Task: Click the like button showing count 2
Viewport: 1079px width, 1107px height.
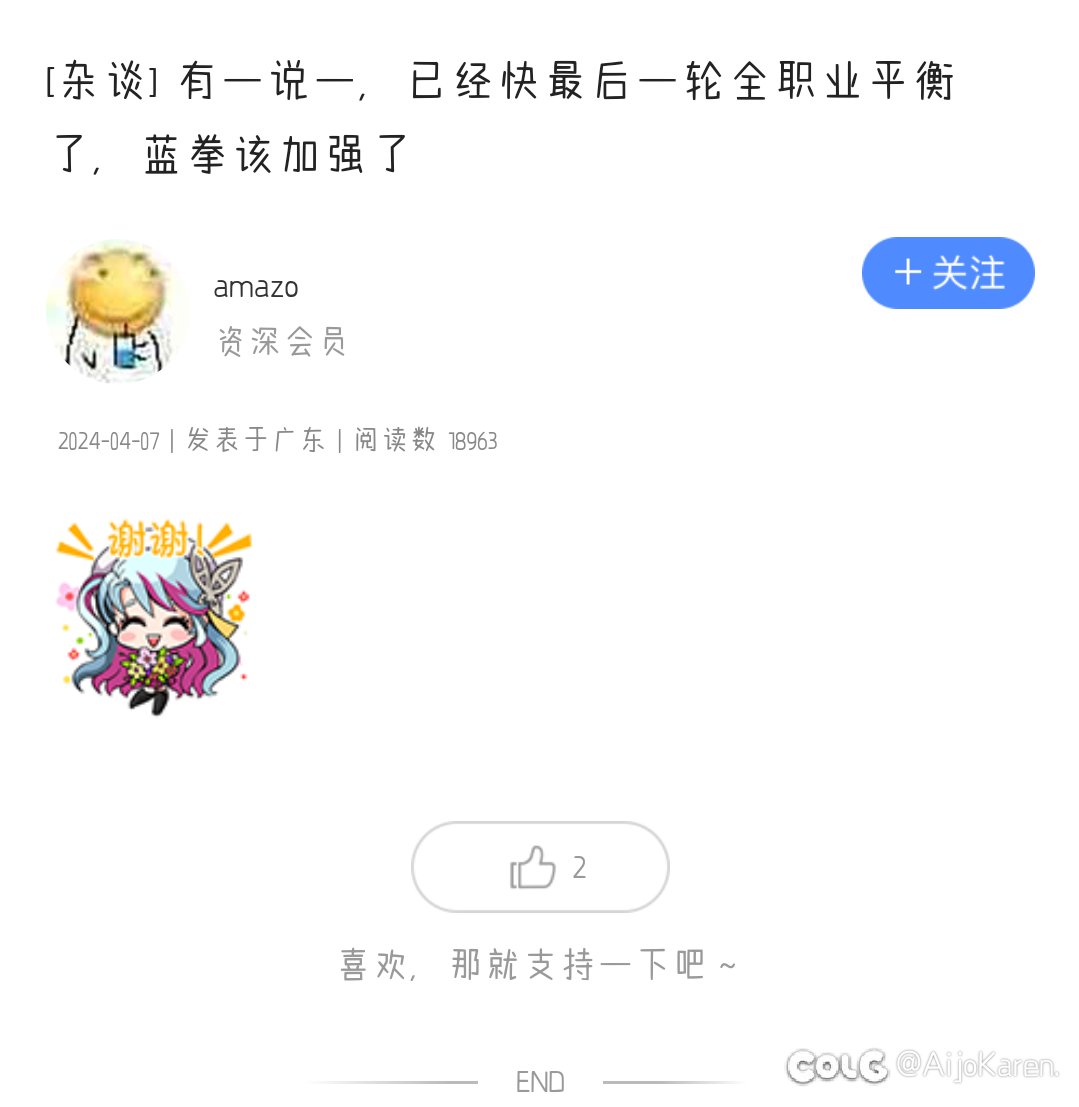Action: 540,867
